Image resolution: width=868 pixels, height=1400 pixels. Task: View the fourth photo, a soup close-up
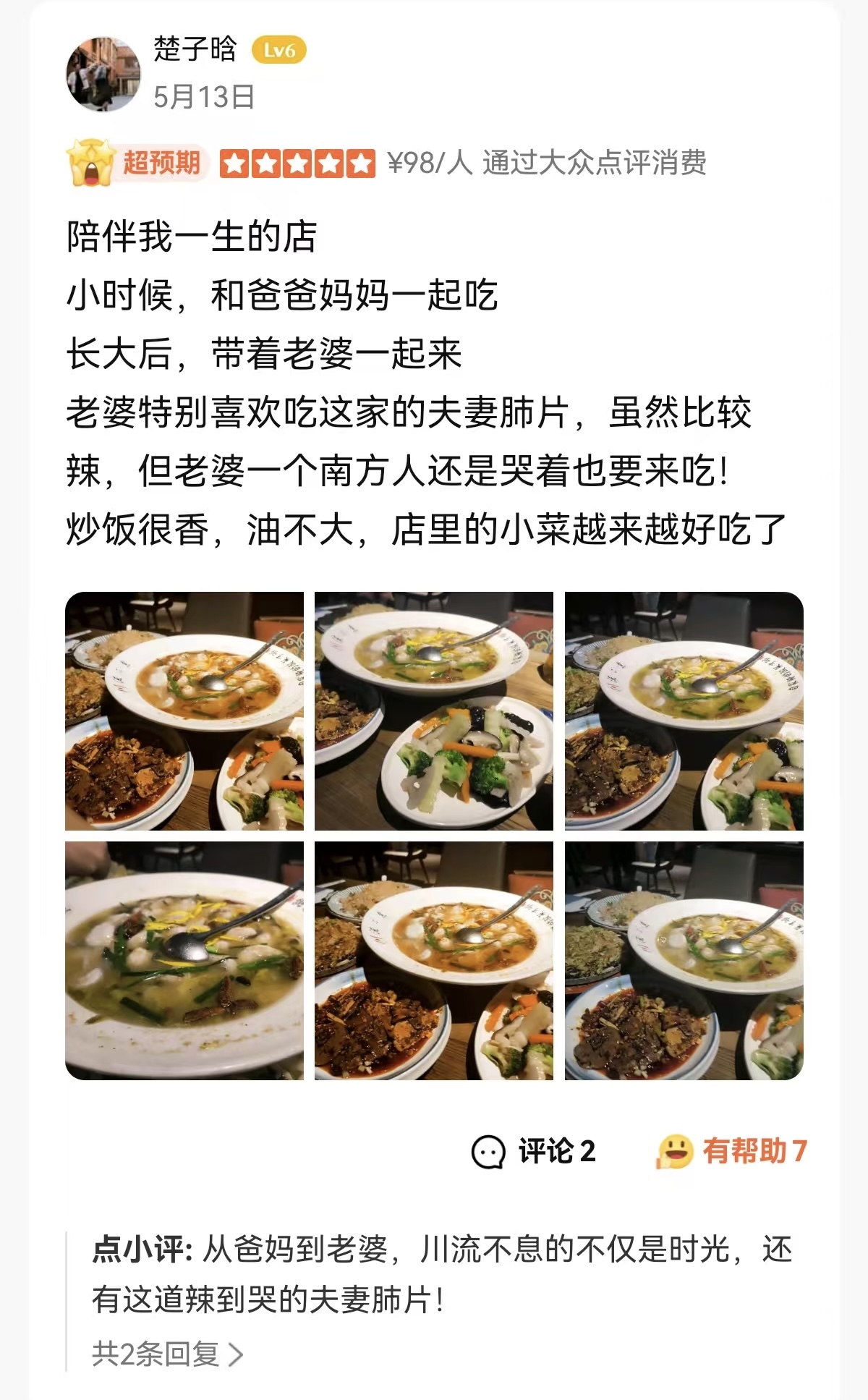(184, 960)
